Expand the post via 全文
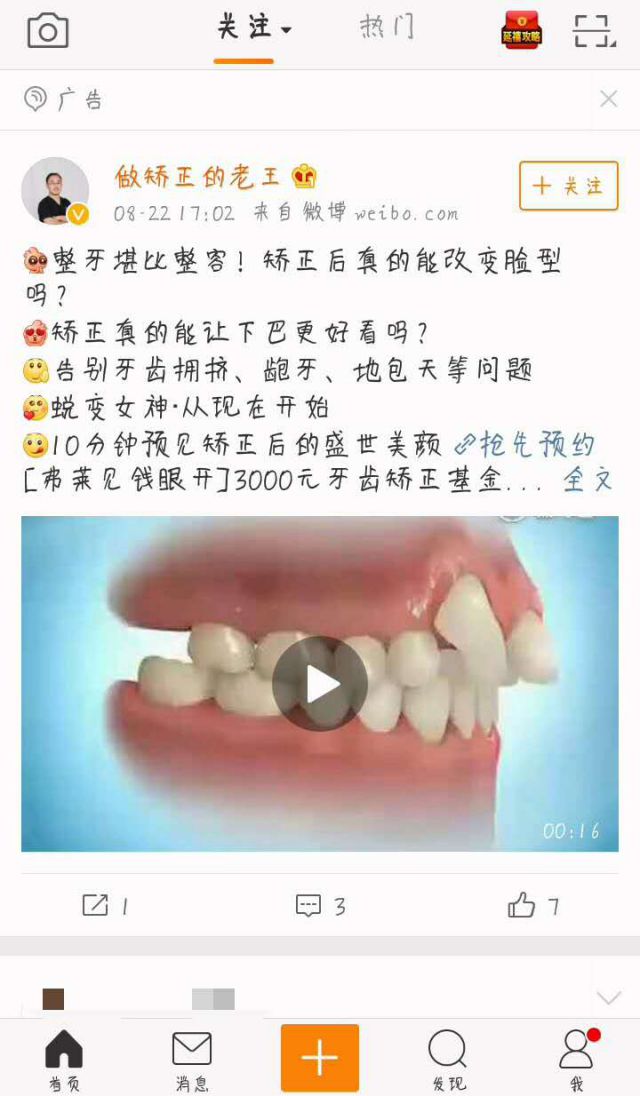Viewport: 640px width, 1096px height. pos(587,479)
